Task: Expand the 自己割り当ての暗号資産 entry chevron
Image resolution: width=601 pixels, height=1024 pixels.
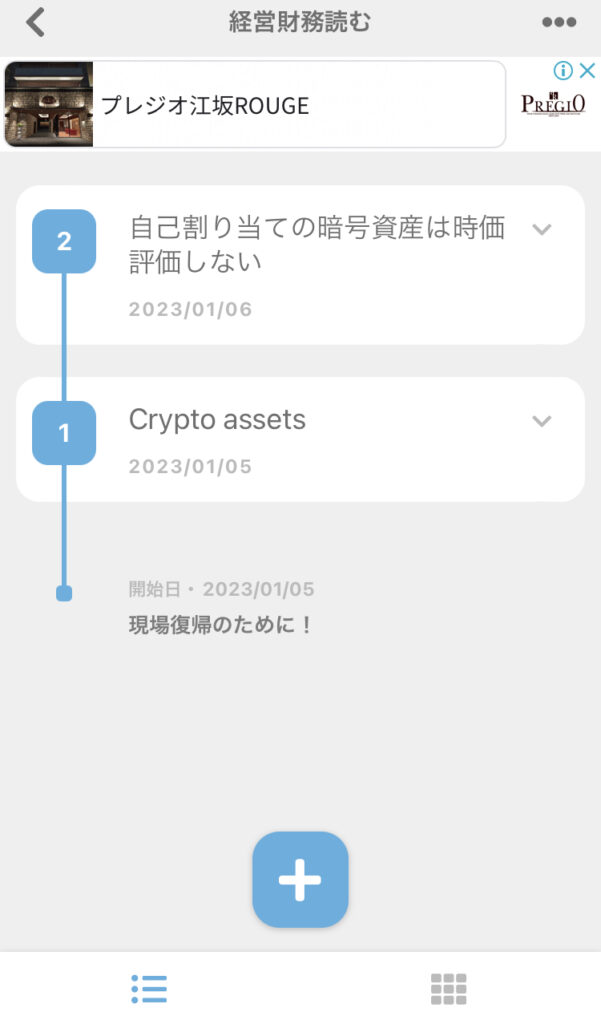Action: tap(541, 229)
